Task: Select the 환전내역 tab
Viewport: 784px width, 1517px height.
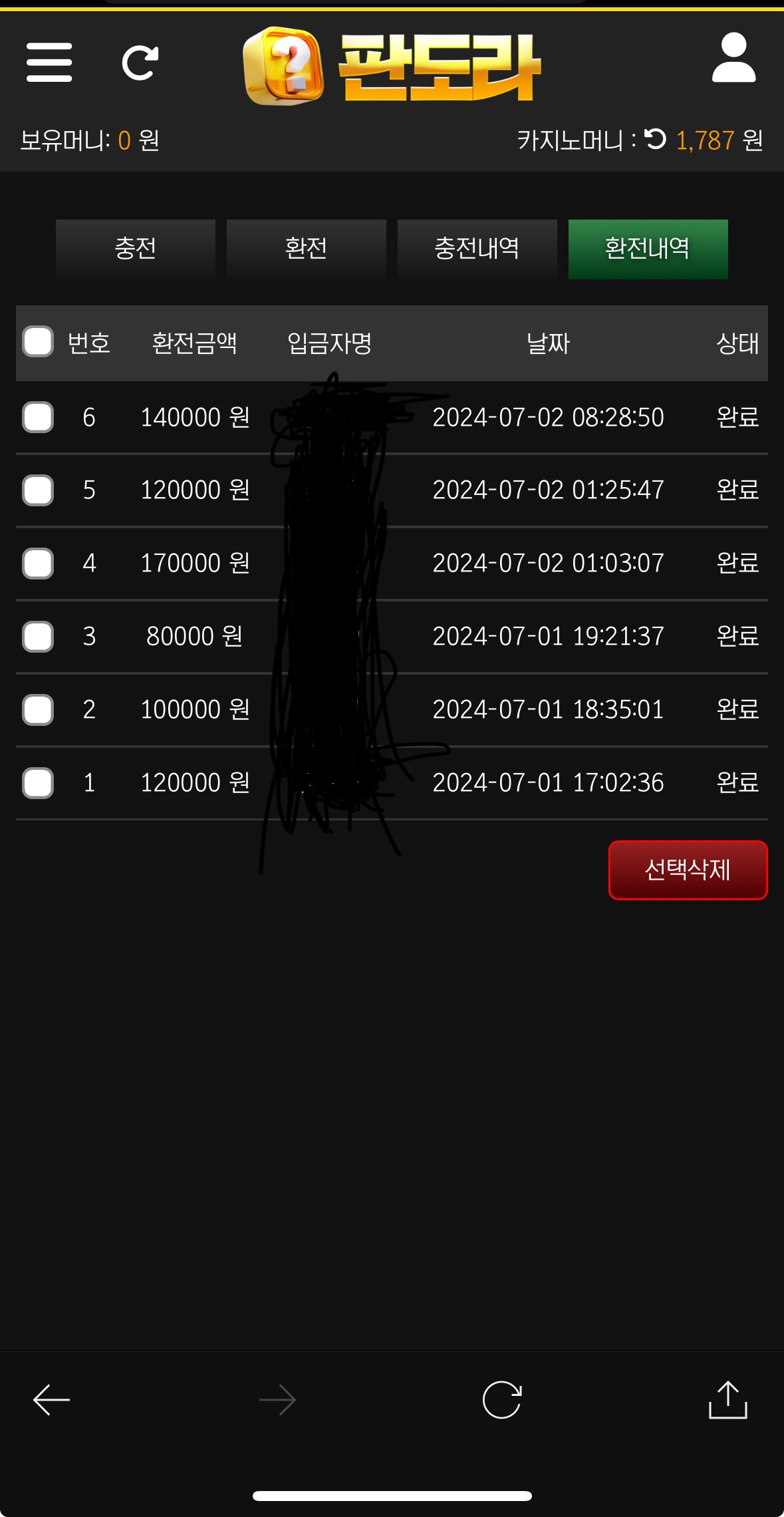Action: click(648, 249)
